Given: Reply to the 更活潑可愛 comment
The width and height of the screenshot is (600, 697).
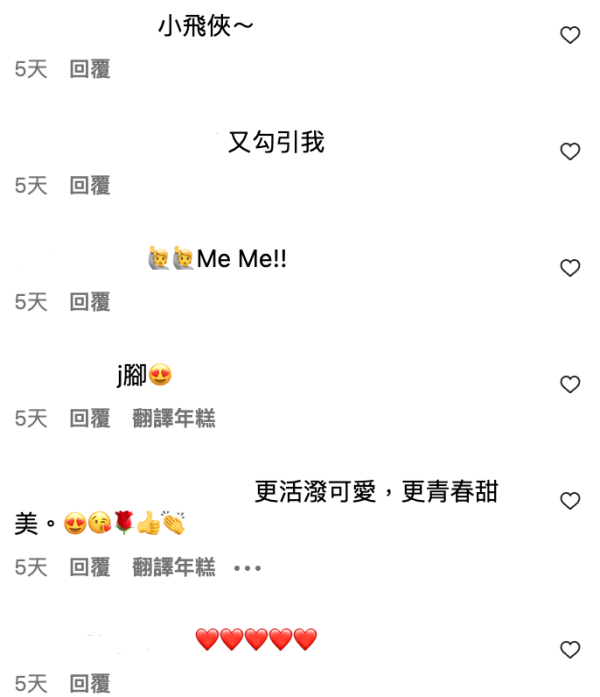Looking at the screenshot, I should [x=90, y=568].
